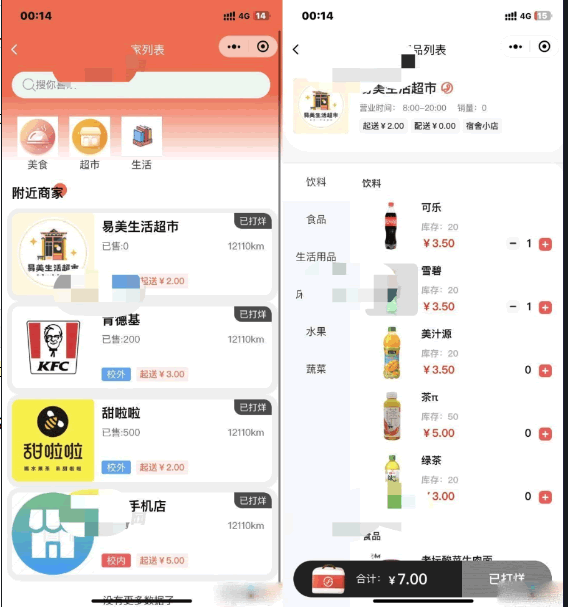Select the 超市 category
This screenshot has height=607, width=568.
tap(89, 144)
